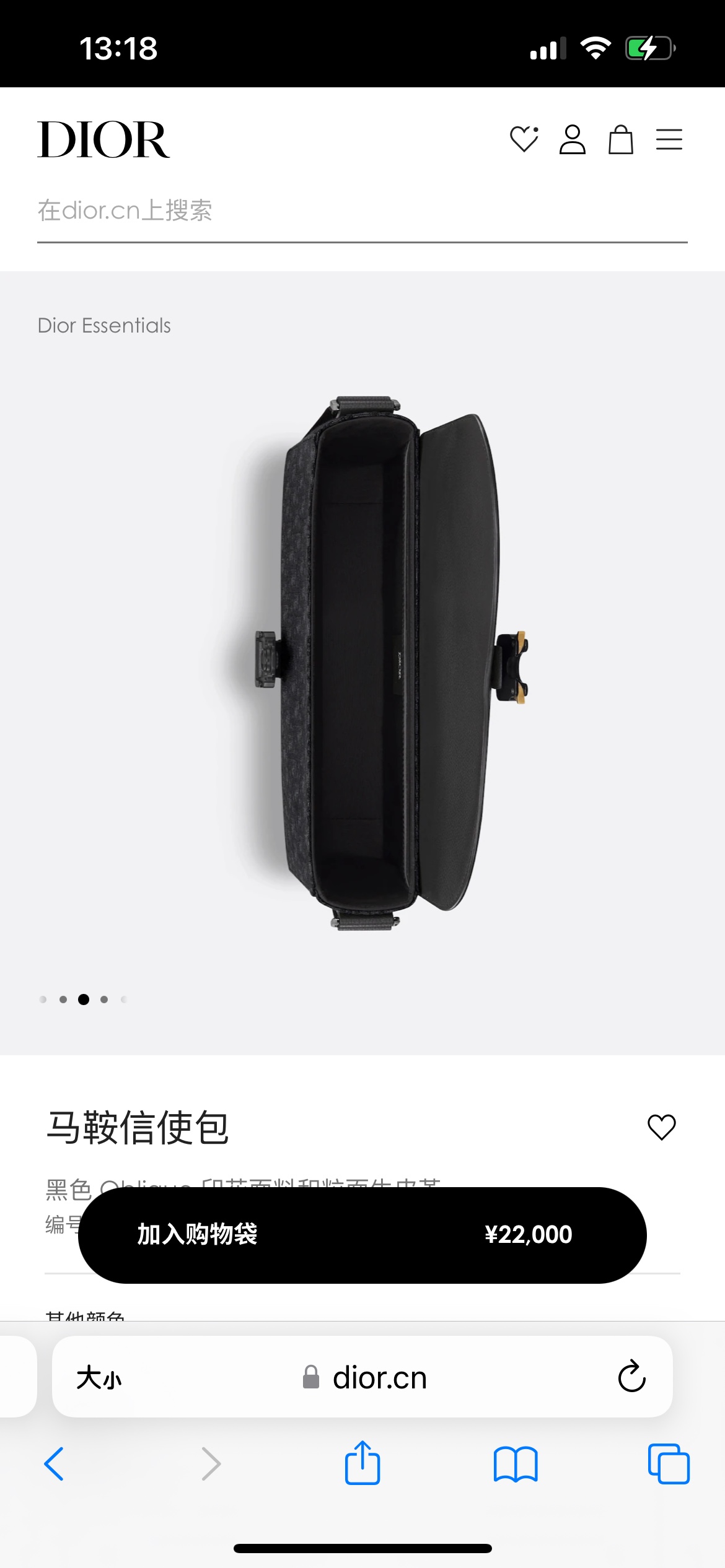Open the 大小 page settings menu

[x=99, y=1379]
